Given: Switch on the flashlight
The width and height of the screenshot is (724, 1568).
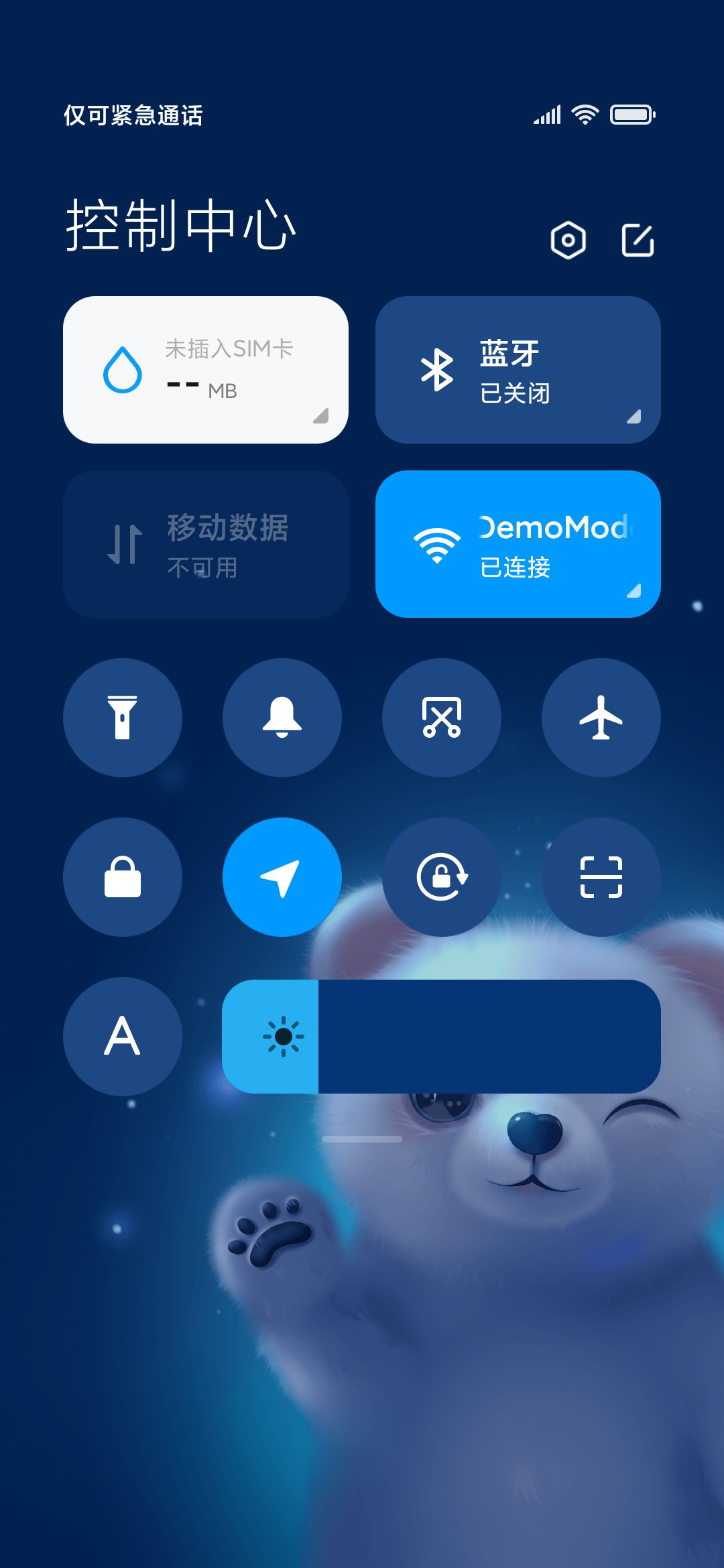Looking at the screenshot, I should click(123, 718).
